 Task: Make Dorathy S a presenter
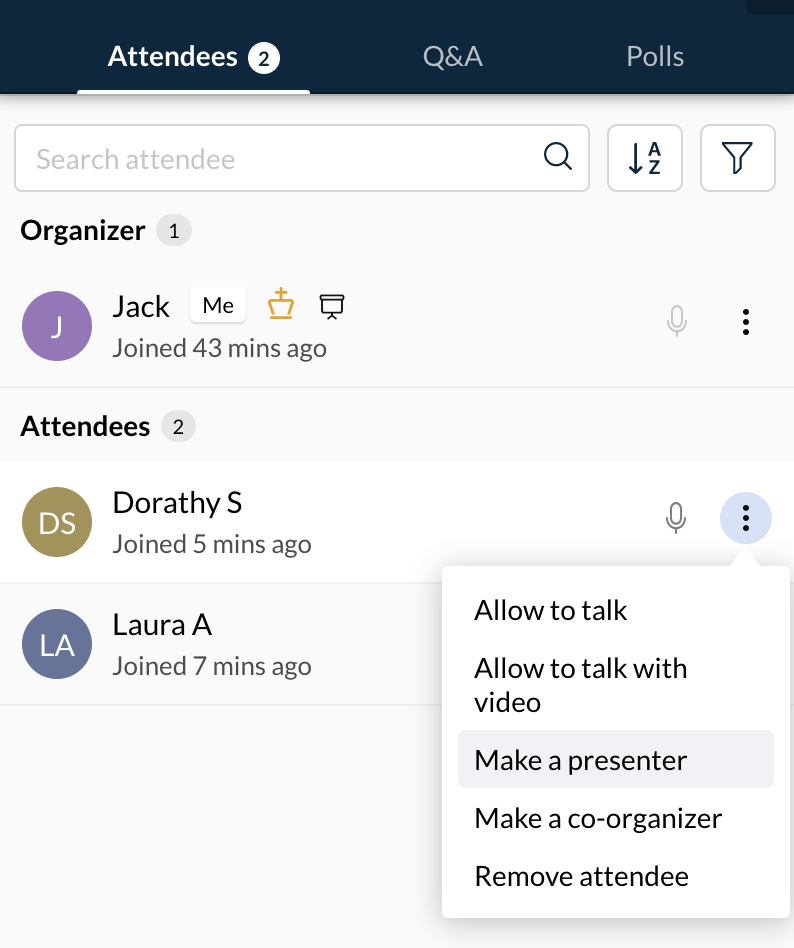pos(581,760)
